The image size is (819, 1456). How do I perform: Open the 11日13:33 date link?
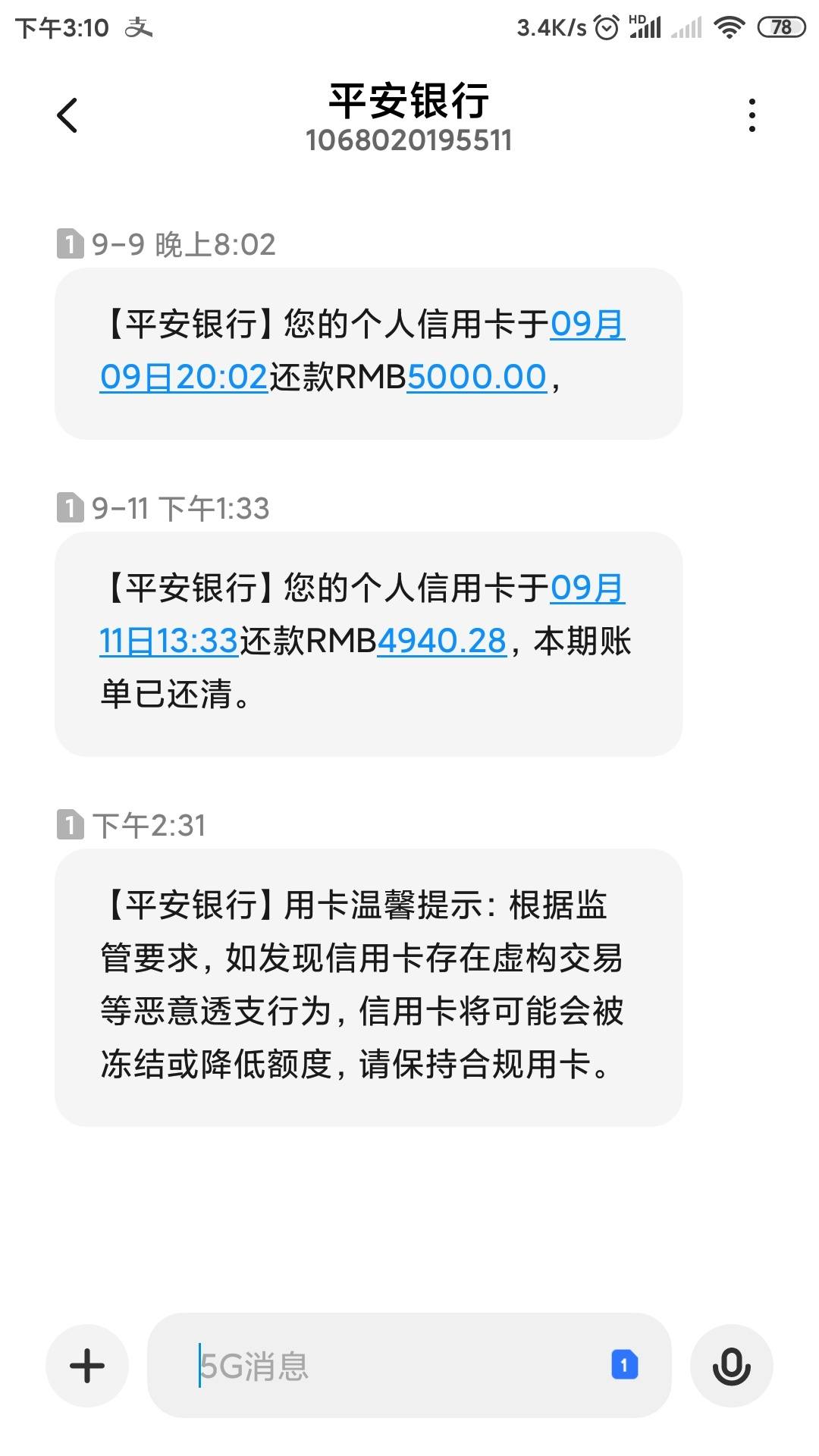coord(169,641)
